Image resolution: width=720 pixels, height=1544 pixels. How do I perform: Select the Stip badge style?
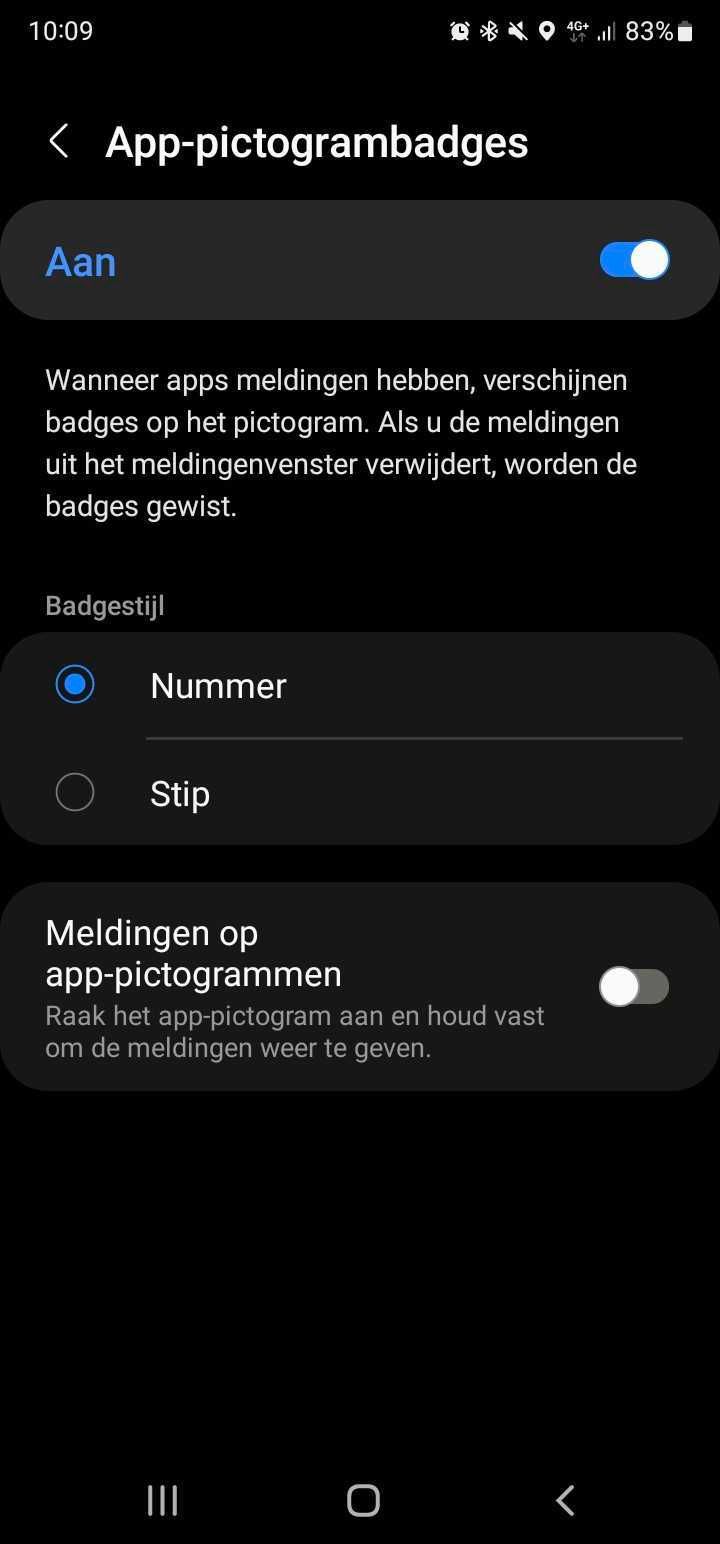[x=75, y=792]
